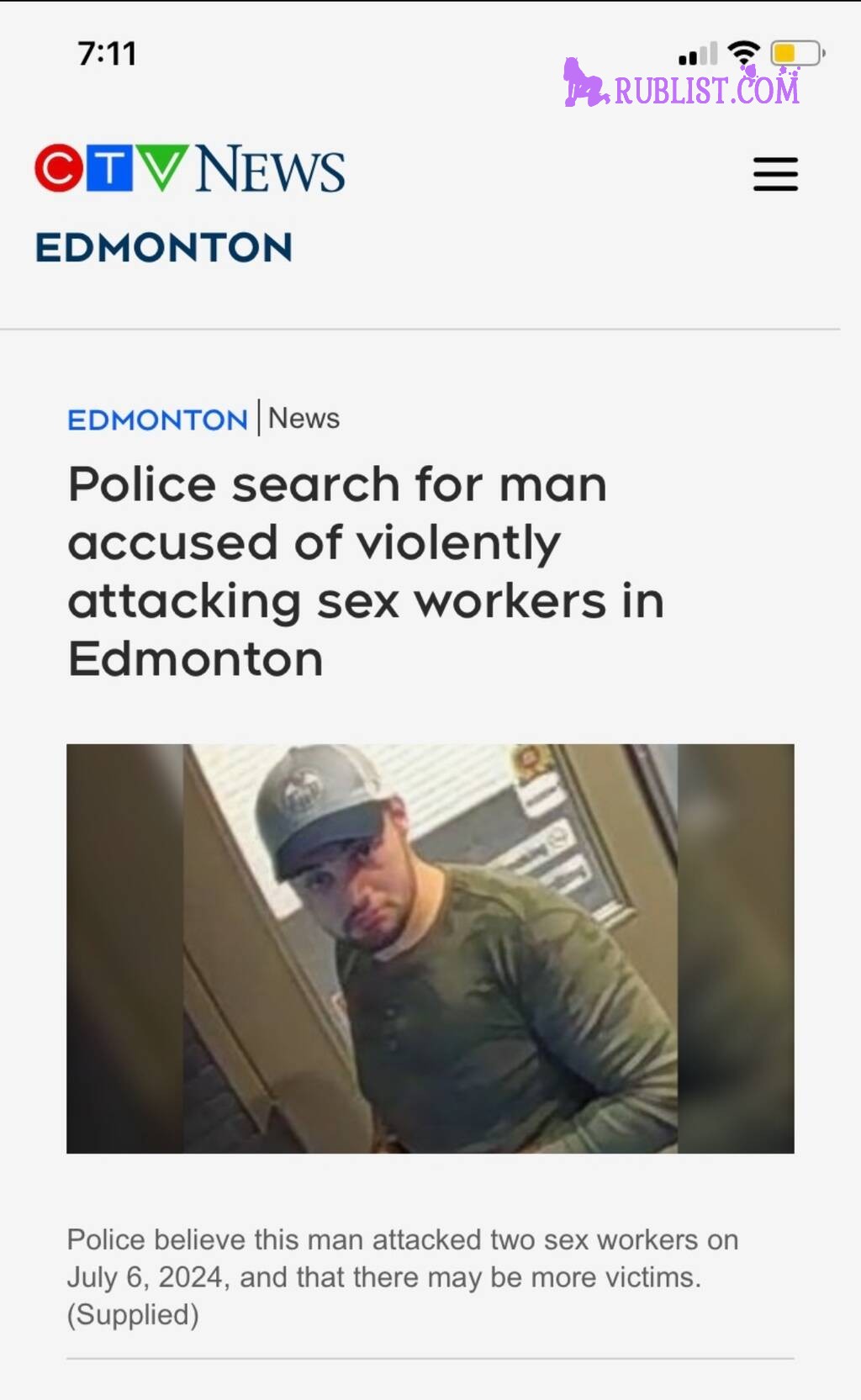Open the blue EDMONTON breadcrumb link

(157, 420)
